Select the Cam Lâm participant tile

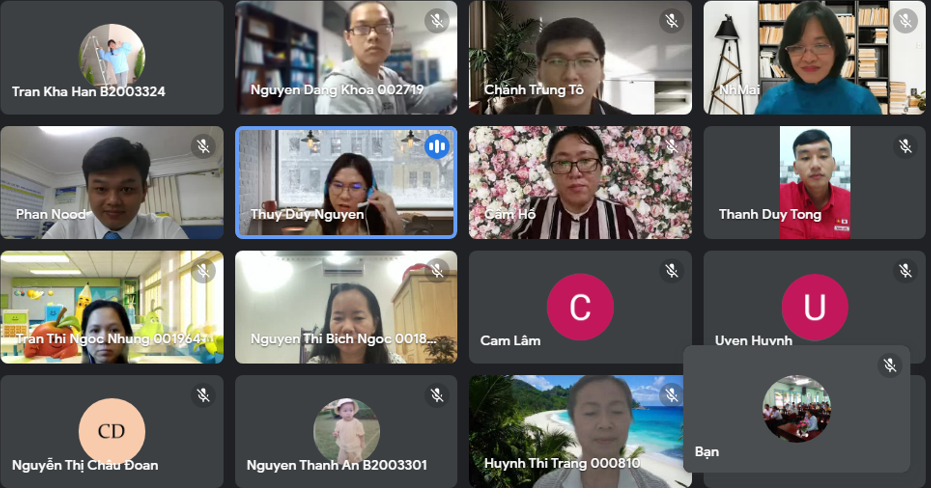coord(580,306)
